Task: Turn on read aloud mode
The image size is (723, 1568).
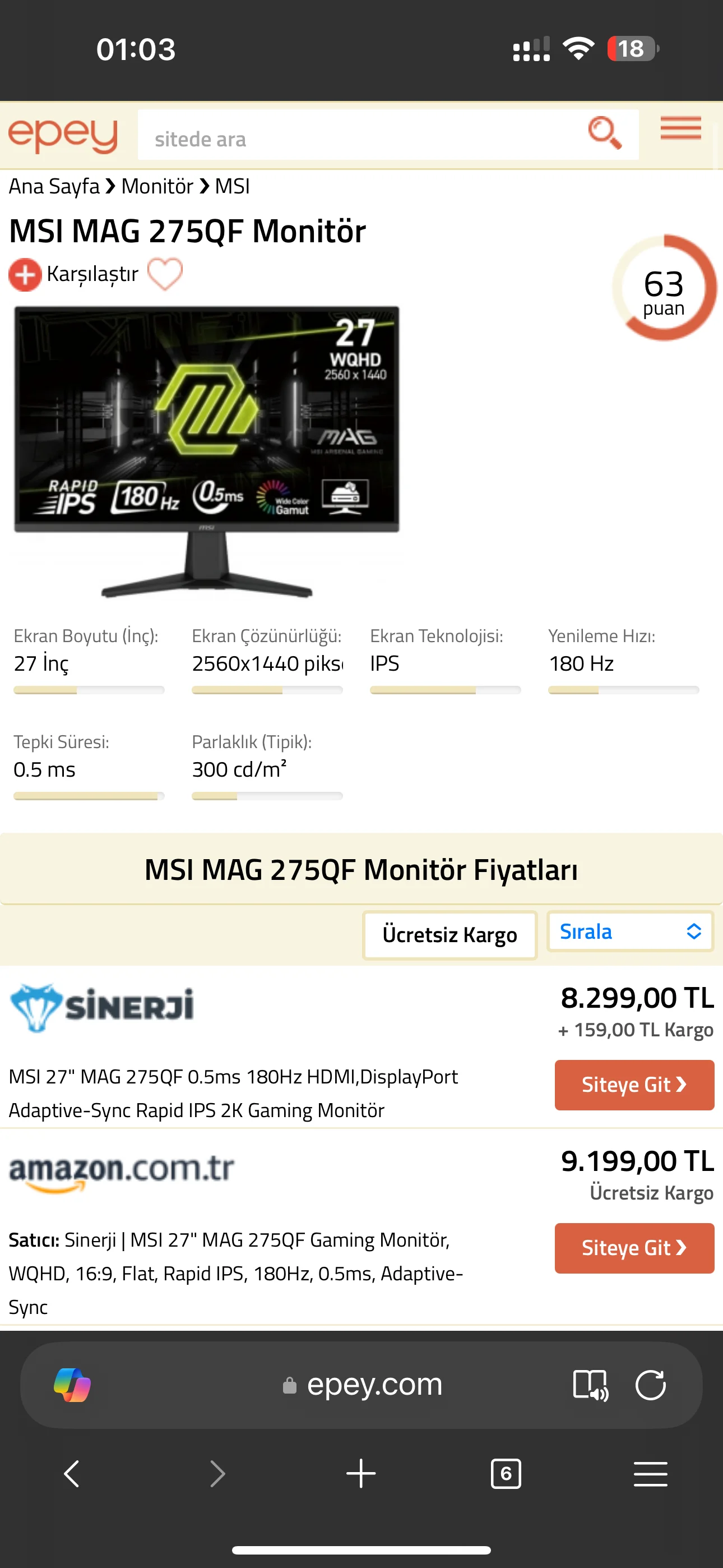Action: click(590, 1385)
